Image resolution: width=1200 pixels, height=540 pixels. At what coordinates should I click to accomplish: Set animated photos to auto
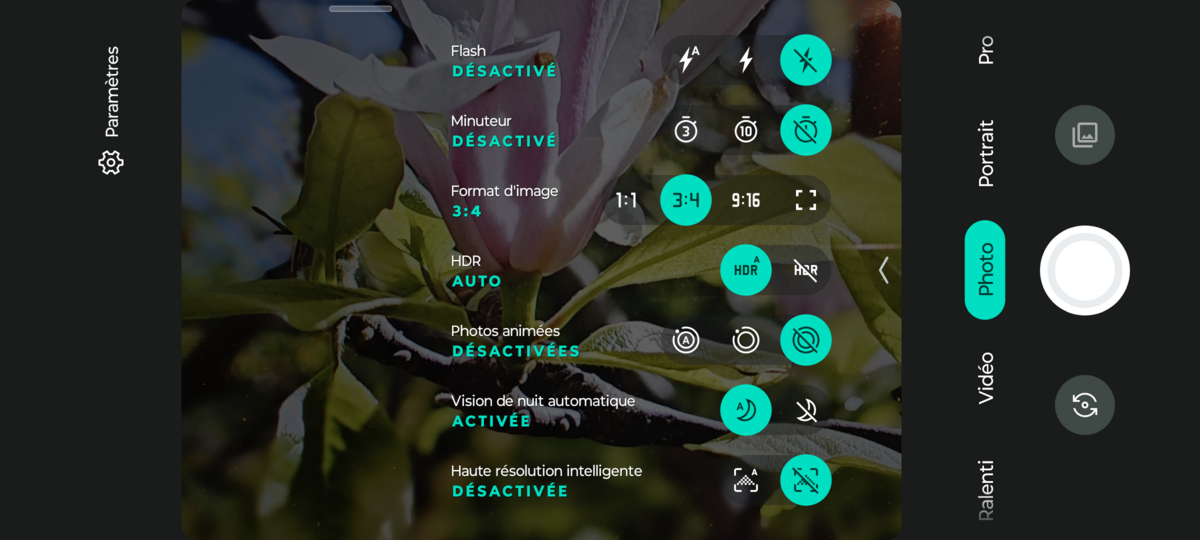pos(686,340)
